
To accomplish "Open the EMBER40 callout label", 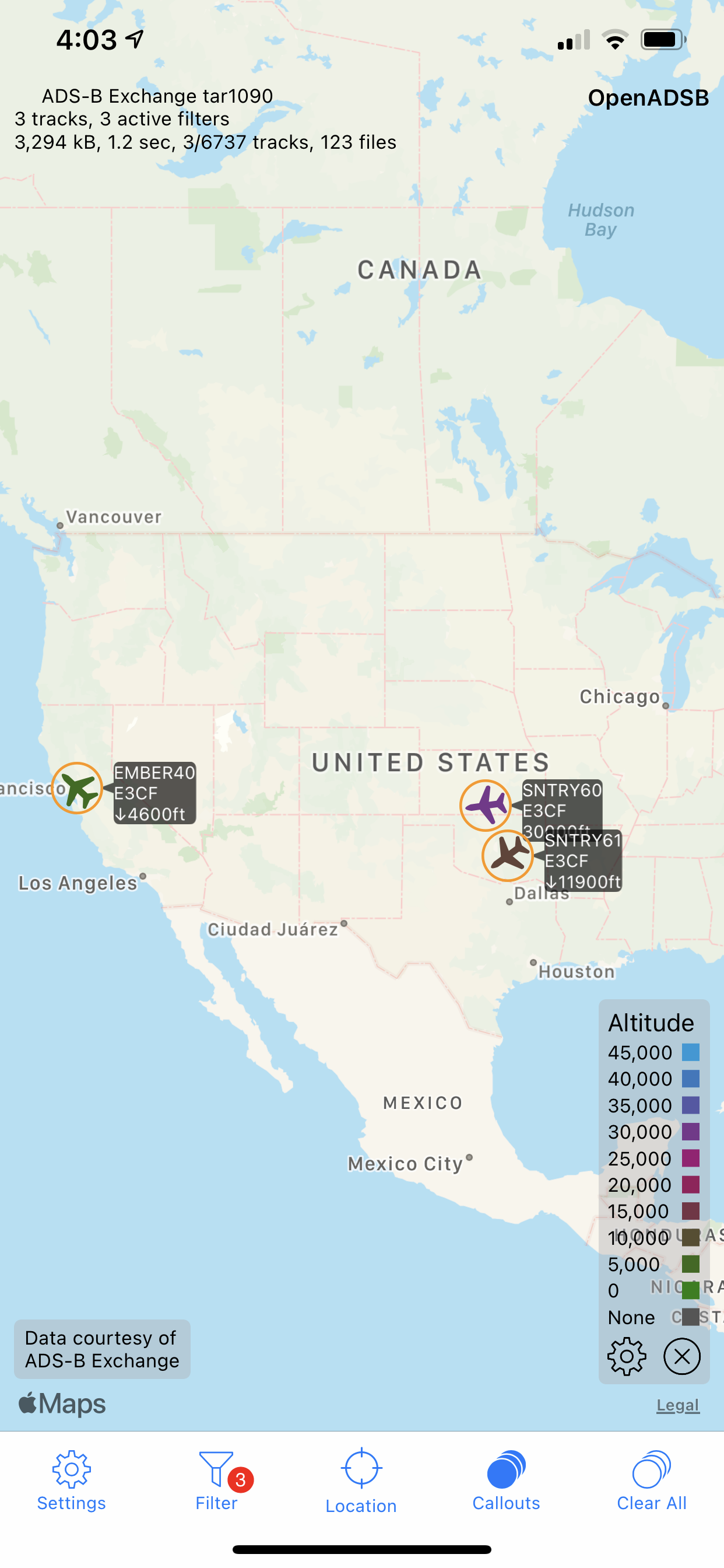I will 154,793.
